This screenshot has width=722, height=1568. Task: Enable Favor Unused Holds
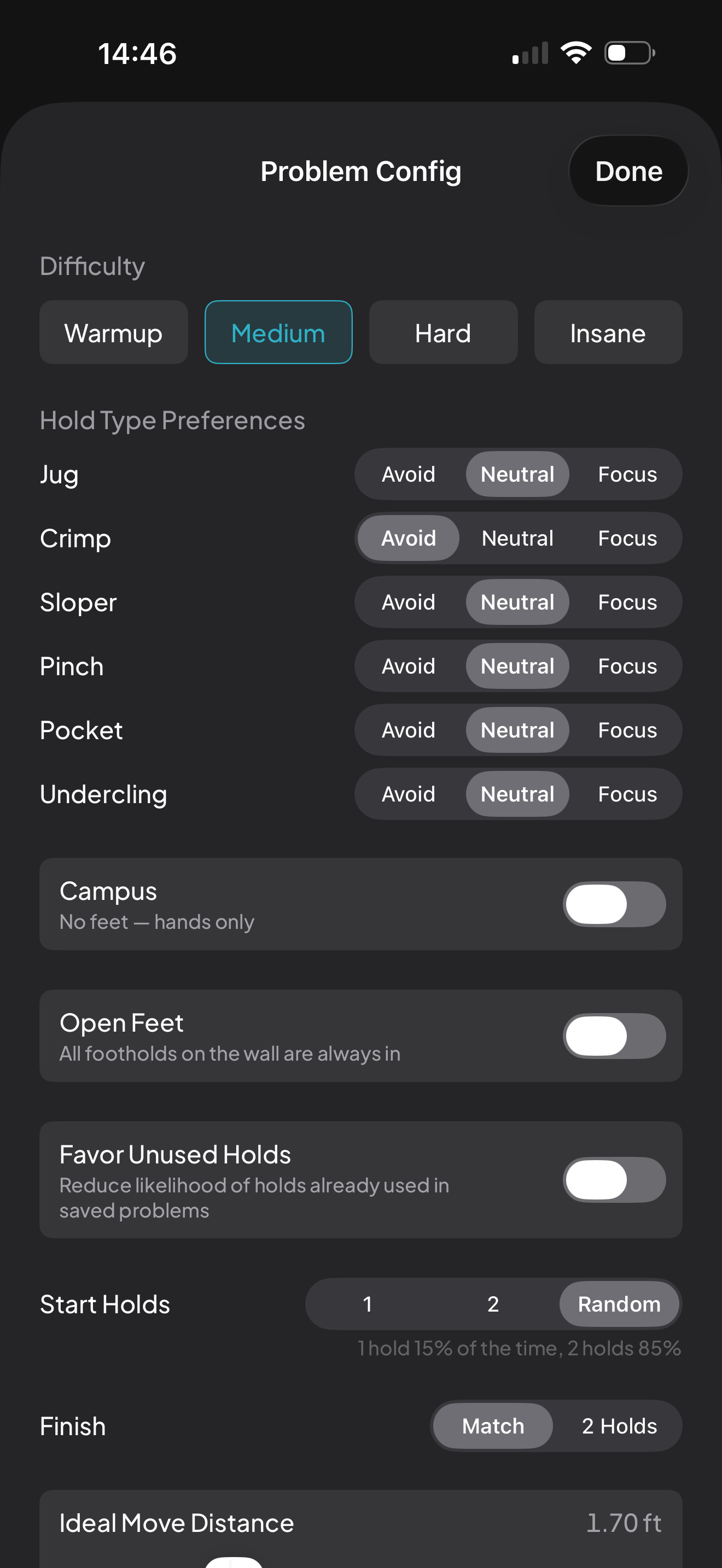click(614, 1180)
